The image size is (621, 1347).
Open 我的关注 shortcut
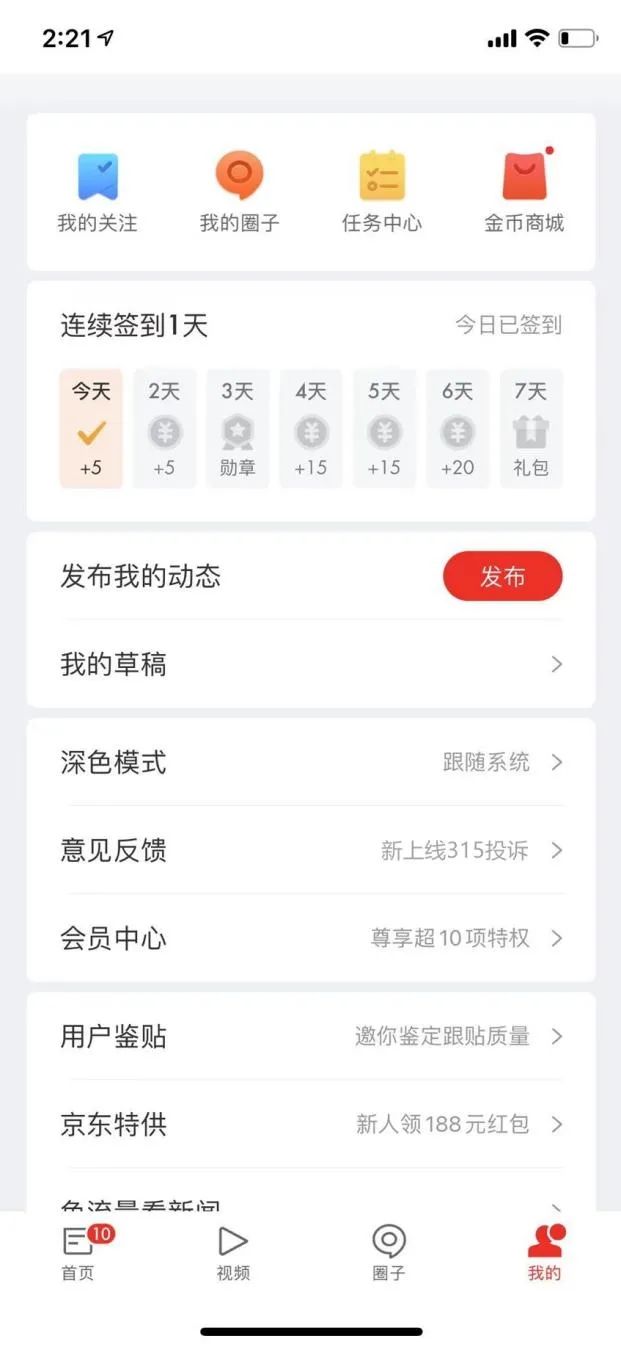click(x=97, y=192)
